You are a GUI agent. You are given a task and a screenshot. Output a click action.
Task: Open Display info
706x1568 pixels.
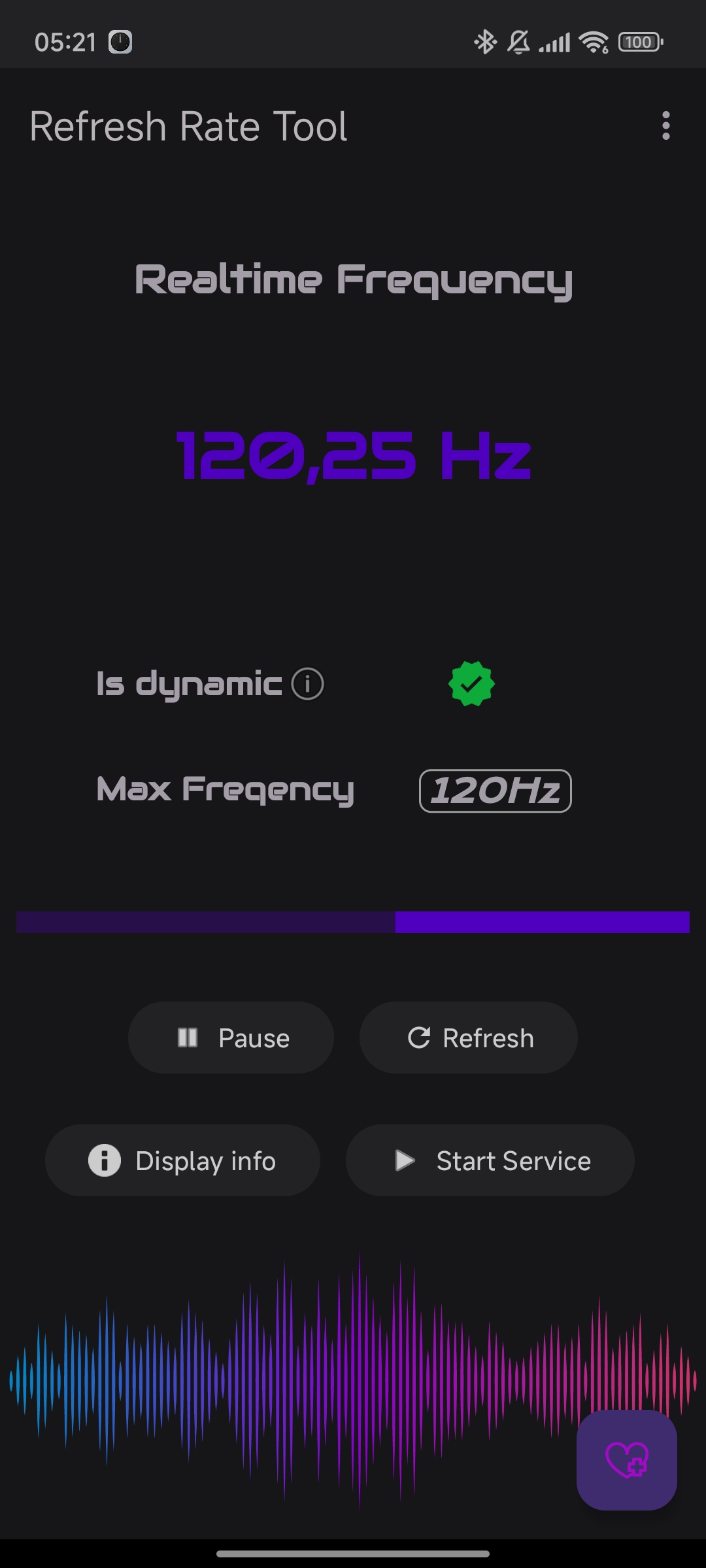[x=182, y=1160]
